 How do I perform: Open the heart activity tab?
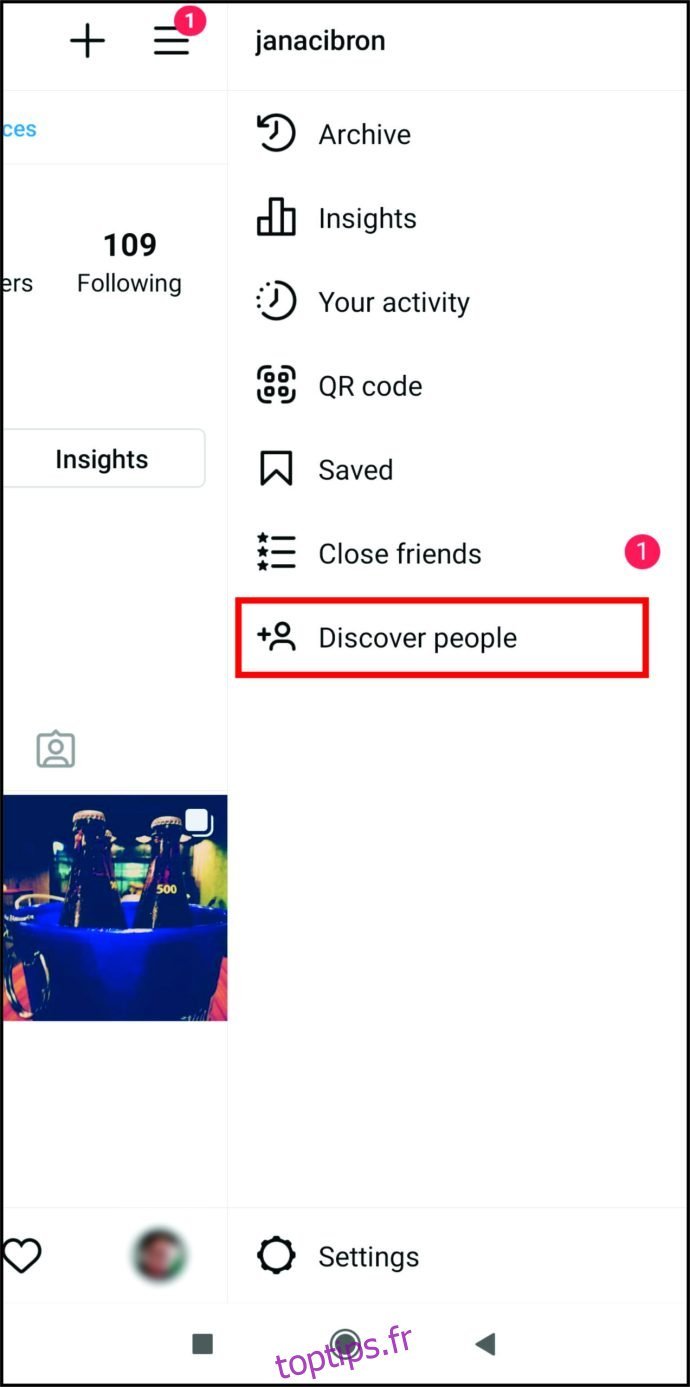(22, 1255)
